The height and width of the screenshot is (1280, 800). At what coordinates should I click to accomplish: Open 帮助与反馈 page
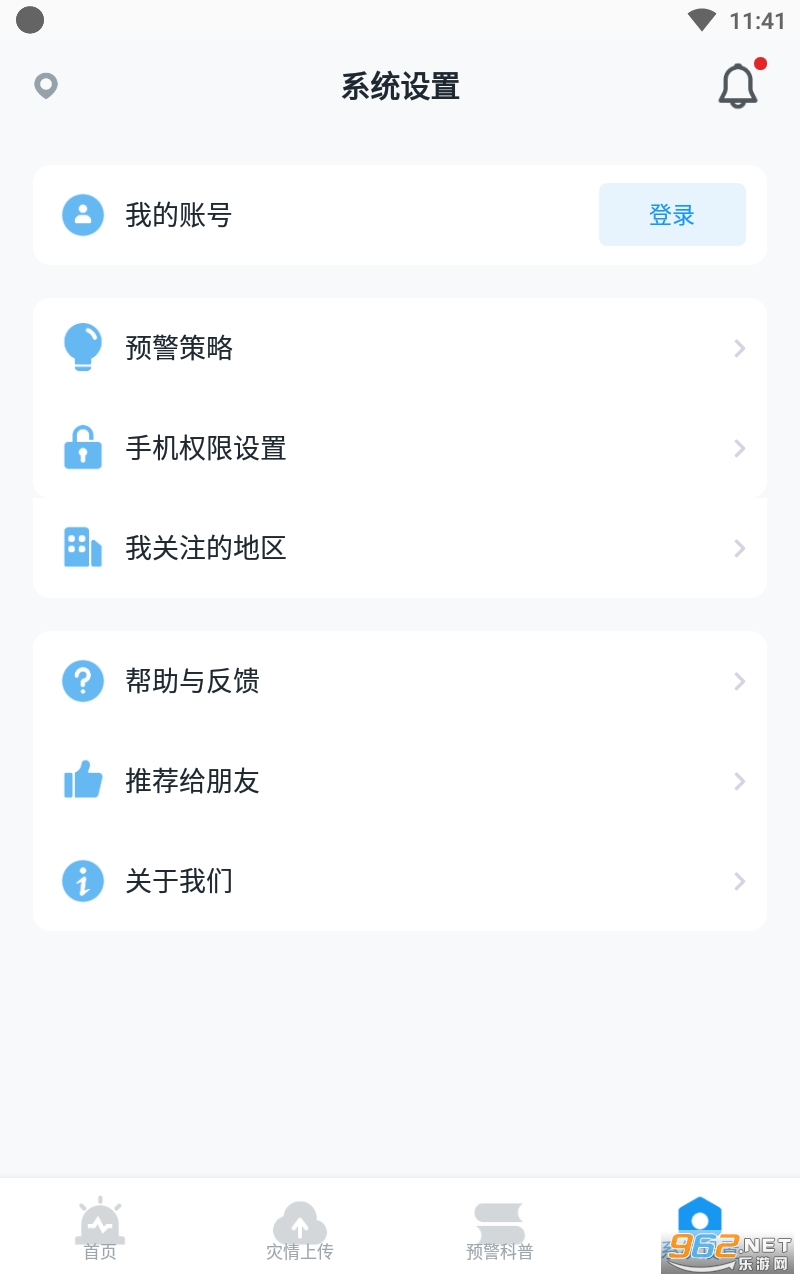(400, 681)
